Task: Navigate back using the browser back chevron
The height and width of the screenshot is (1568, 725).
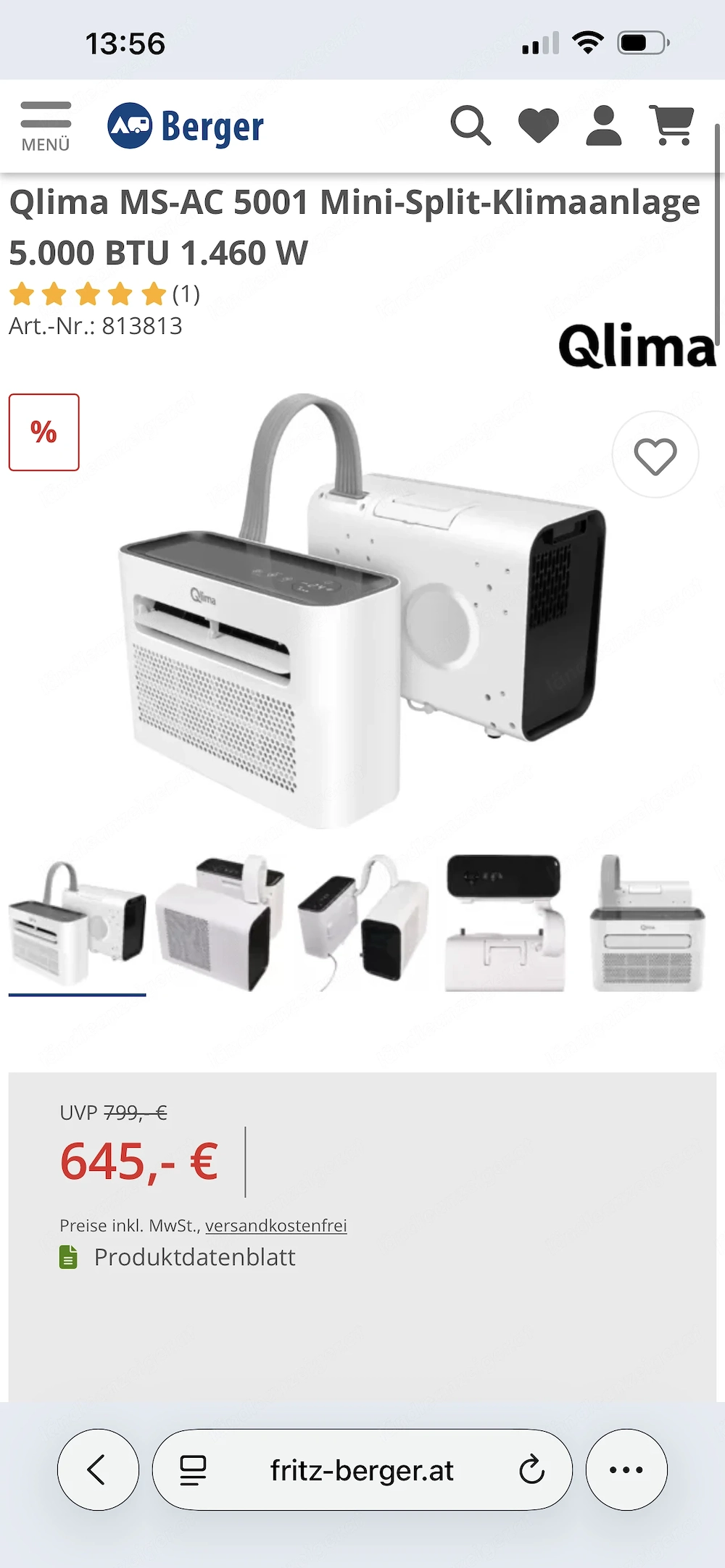Action: 99,1469
